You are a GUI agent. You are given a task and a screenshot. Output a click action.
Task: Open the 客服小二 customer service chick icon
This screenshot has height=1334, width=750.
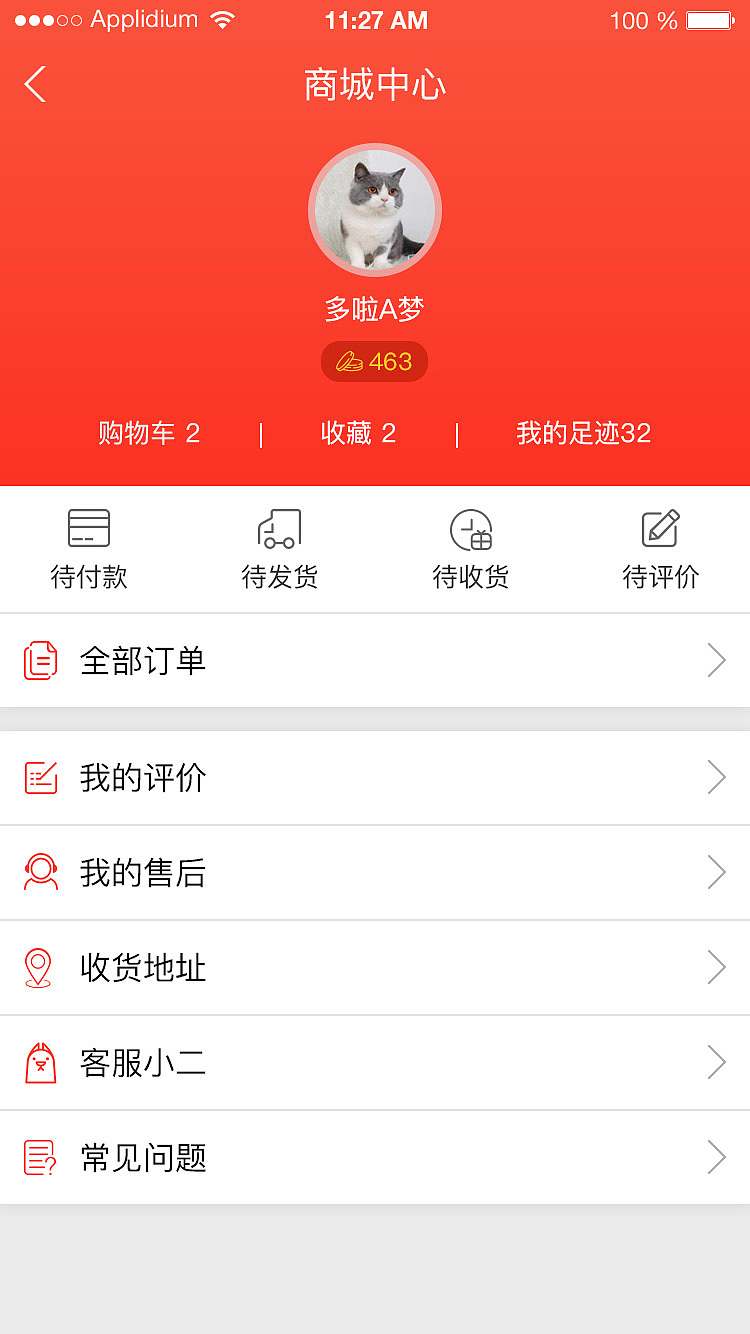tap(40, 1062)
